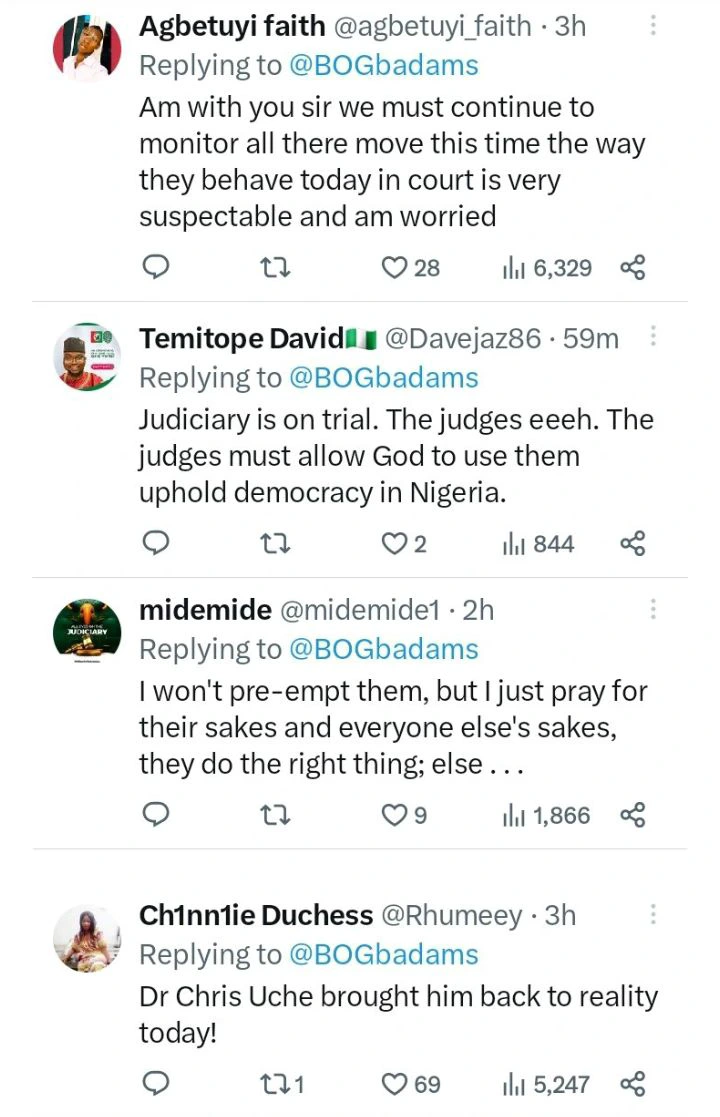Reply to midemide's comment
The image size is (720, 1117).
pos(156,816)
